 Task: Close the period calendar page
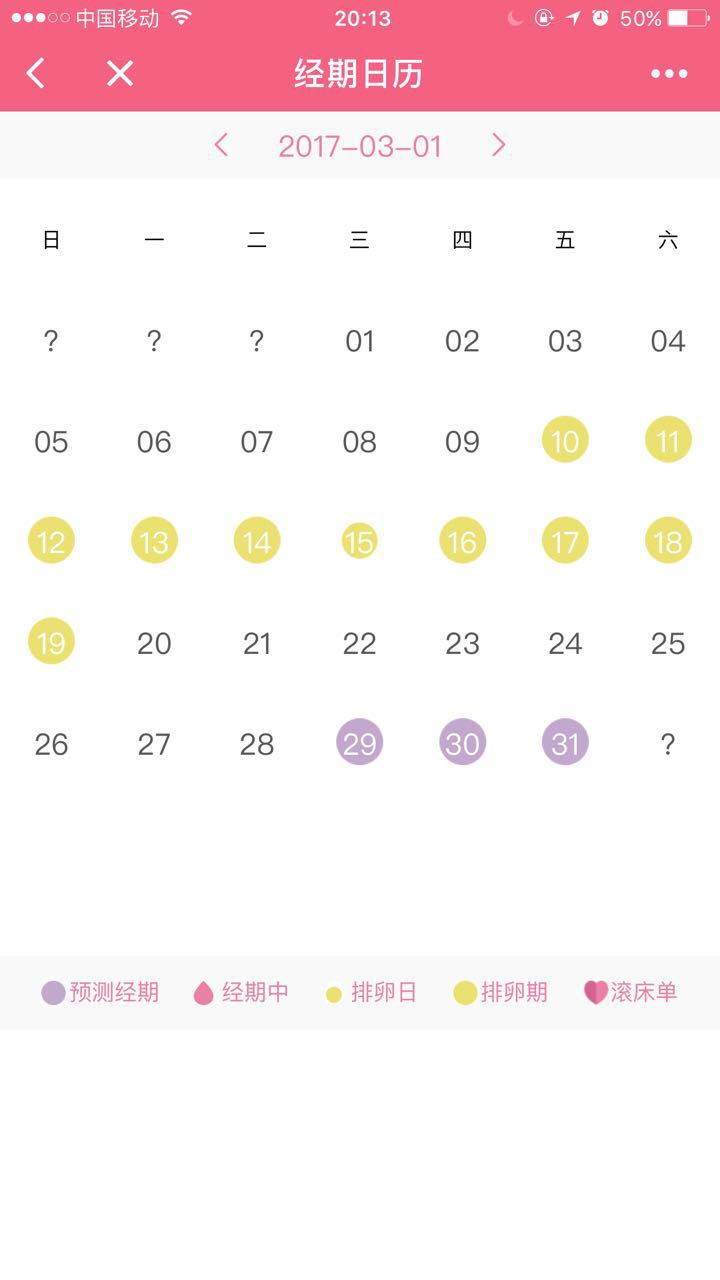(120, 73)
